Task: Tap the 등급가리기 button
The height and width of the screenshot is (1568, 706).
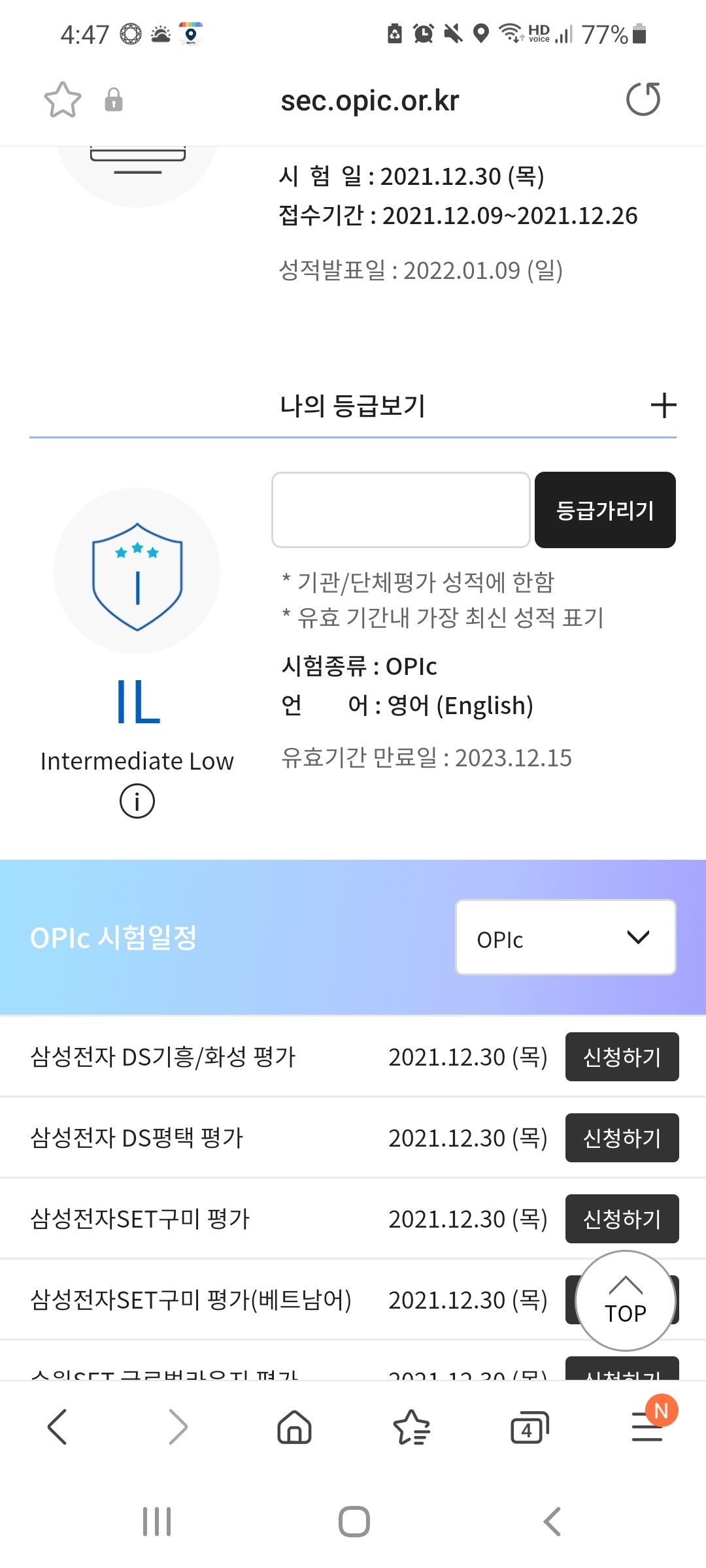Action: coord(605,510)
